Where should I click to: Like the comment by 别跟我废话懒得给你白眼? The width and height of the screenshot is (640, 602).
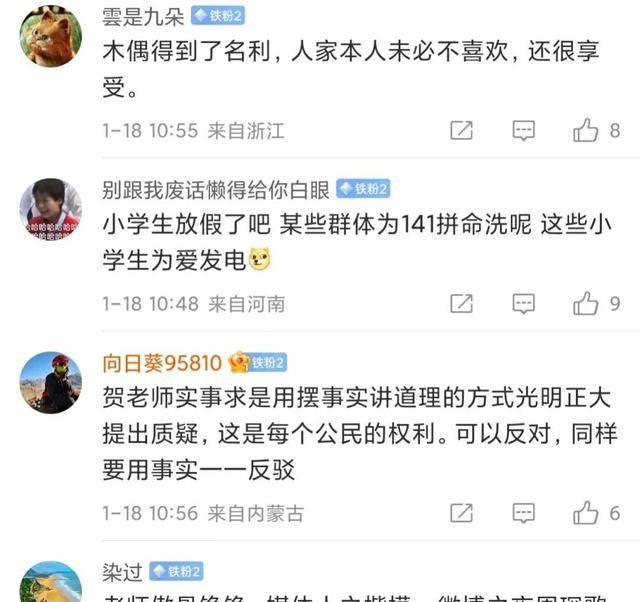tap(586, 303)
